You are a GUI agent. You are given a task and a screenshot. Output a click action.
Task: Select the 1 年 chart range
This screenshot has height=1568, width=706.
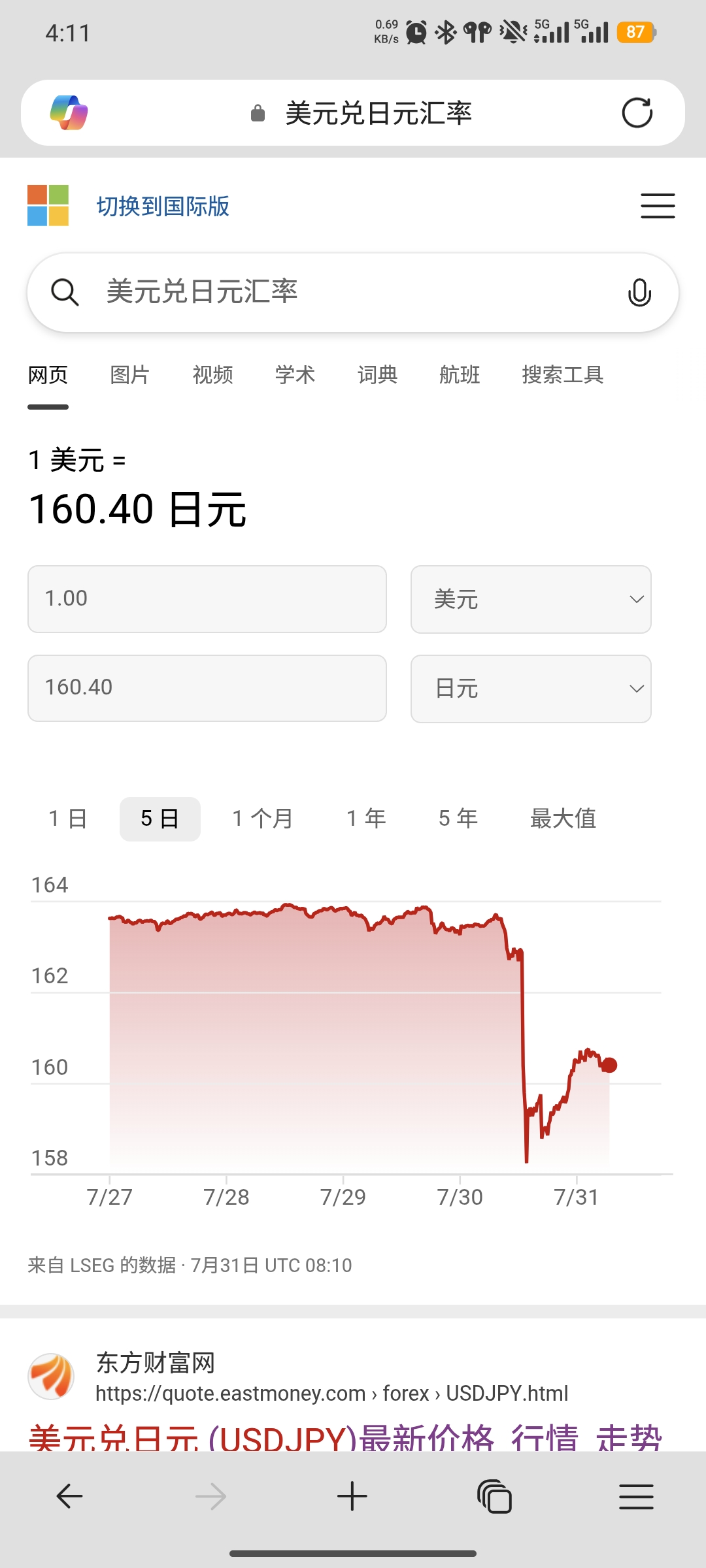click(x=366, y=818)
